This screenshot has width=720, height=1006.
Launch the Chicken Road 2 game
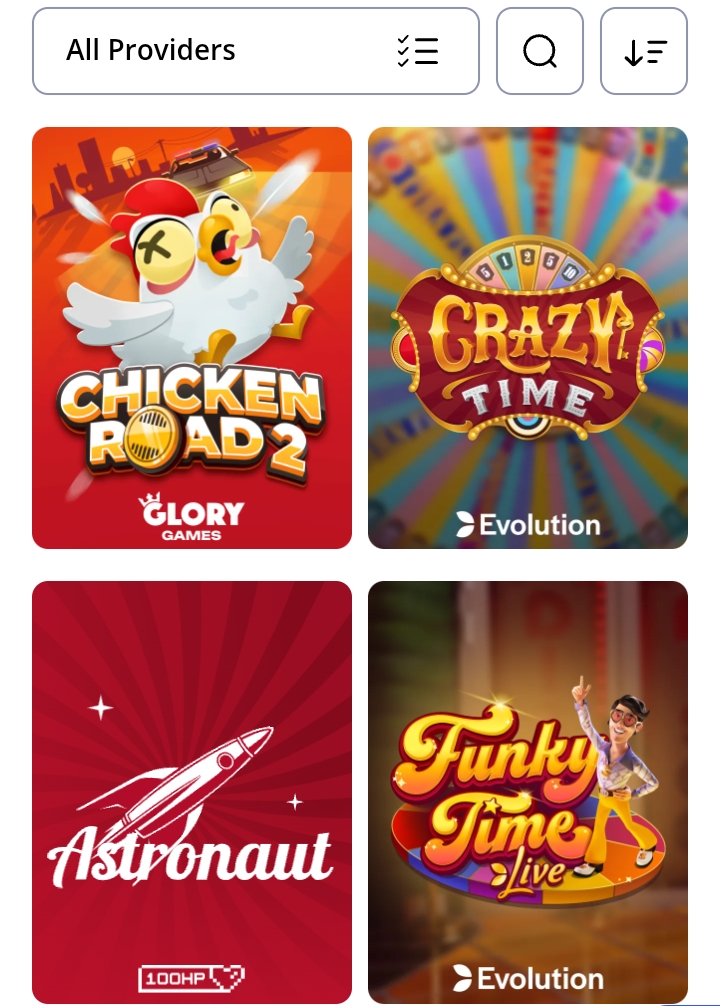(x=192, y=338)
